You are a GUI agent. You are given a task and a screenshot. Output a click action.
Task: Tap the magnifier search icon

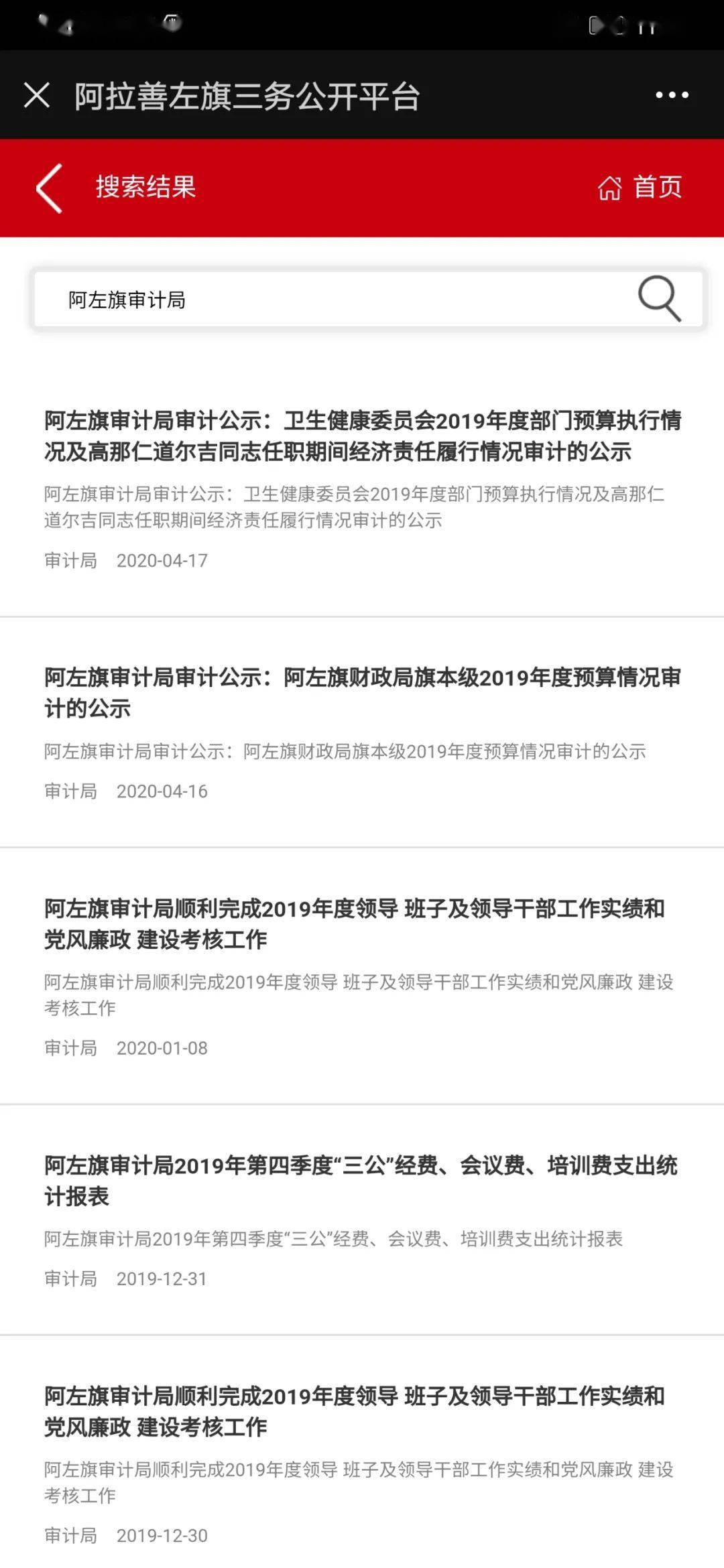pyautogui.click(x=659, y=299)
